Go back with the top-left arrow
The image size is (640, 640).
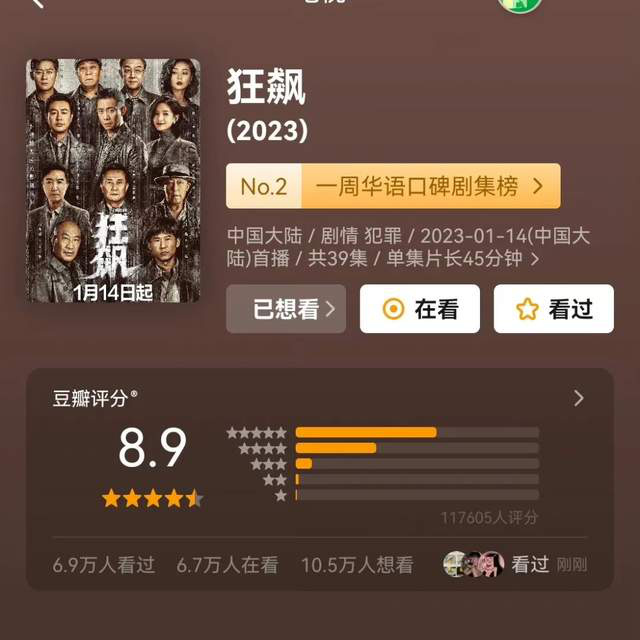coord(38,5)
